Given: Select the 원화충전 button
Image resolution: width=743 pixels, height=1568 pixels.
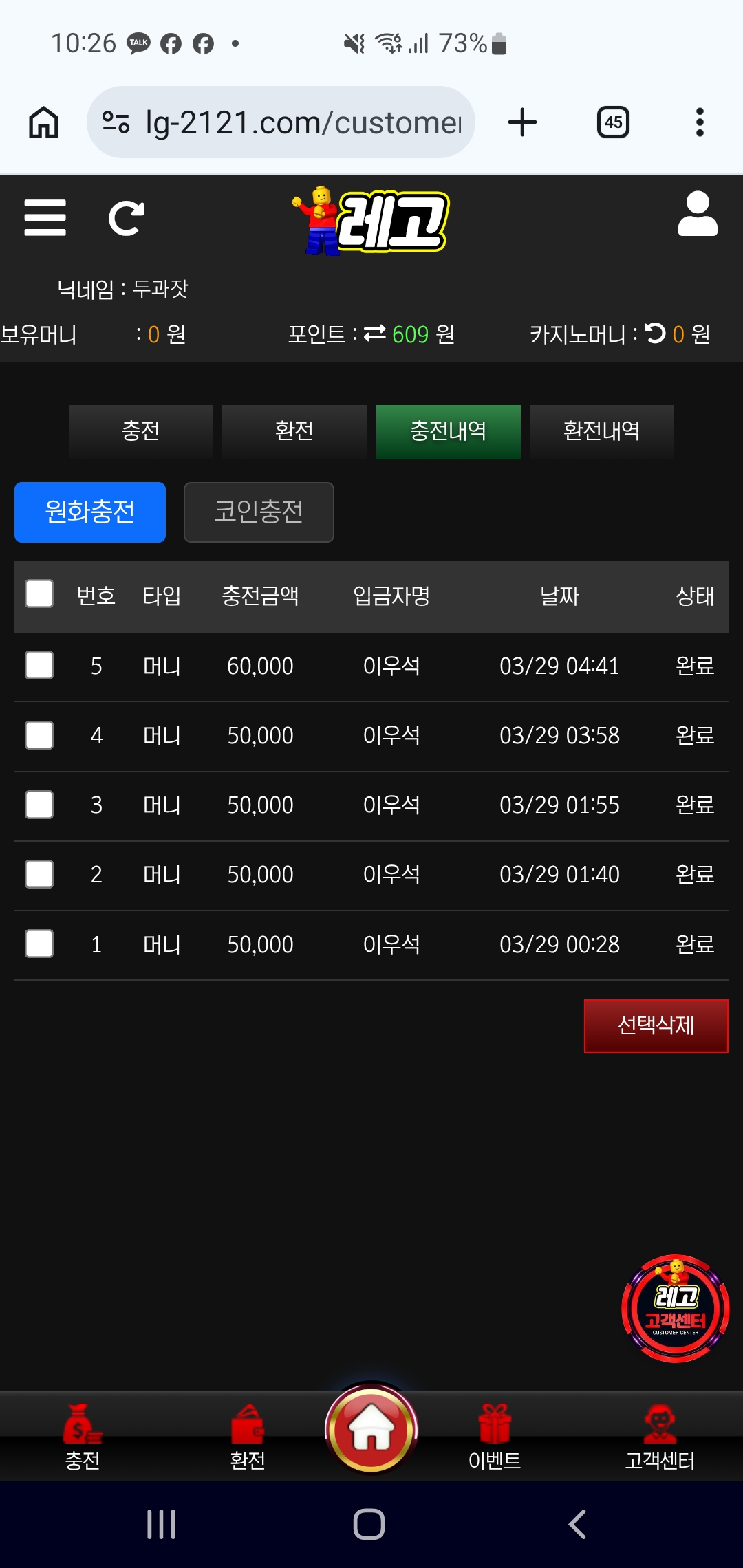Looking at the screenshot, I should pos(90,512).
